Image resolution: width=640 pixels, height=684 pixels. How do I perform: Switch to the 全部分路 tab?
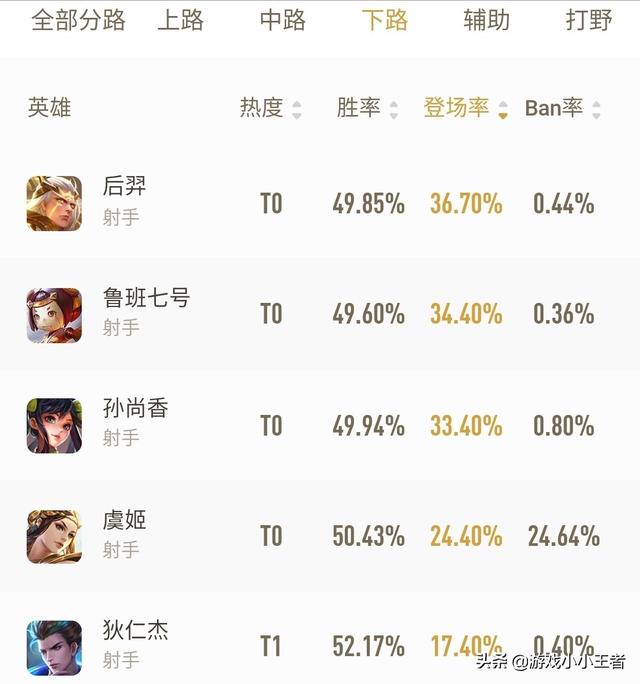79,21
